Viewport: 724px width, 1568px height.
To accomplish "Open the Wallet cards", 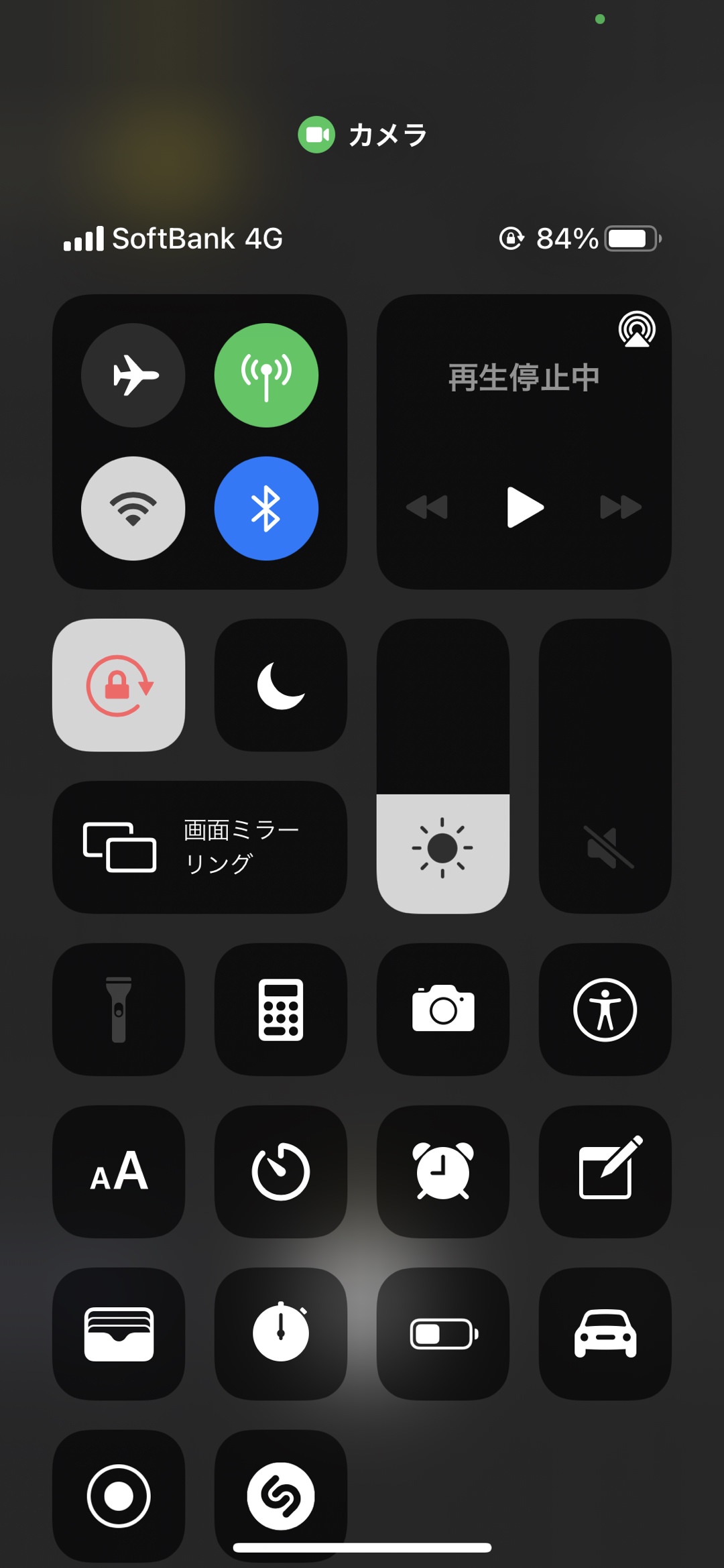I will pyautogui.click(x=119, y=1334).
